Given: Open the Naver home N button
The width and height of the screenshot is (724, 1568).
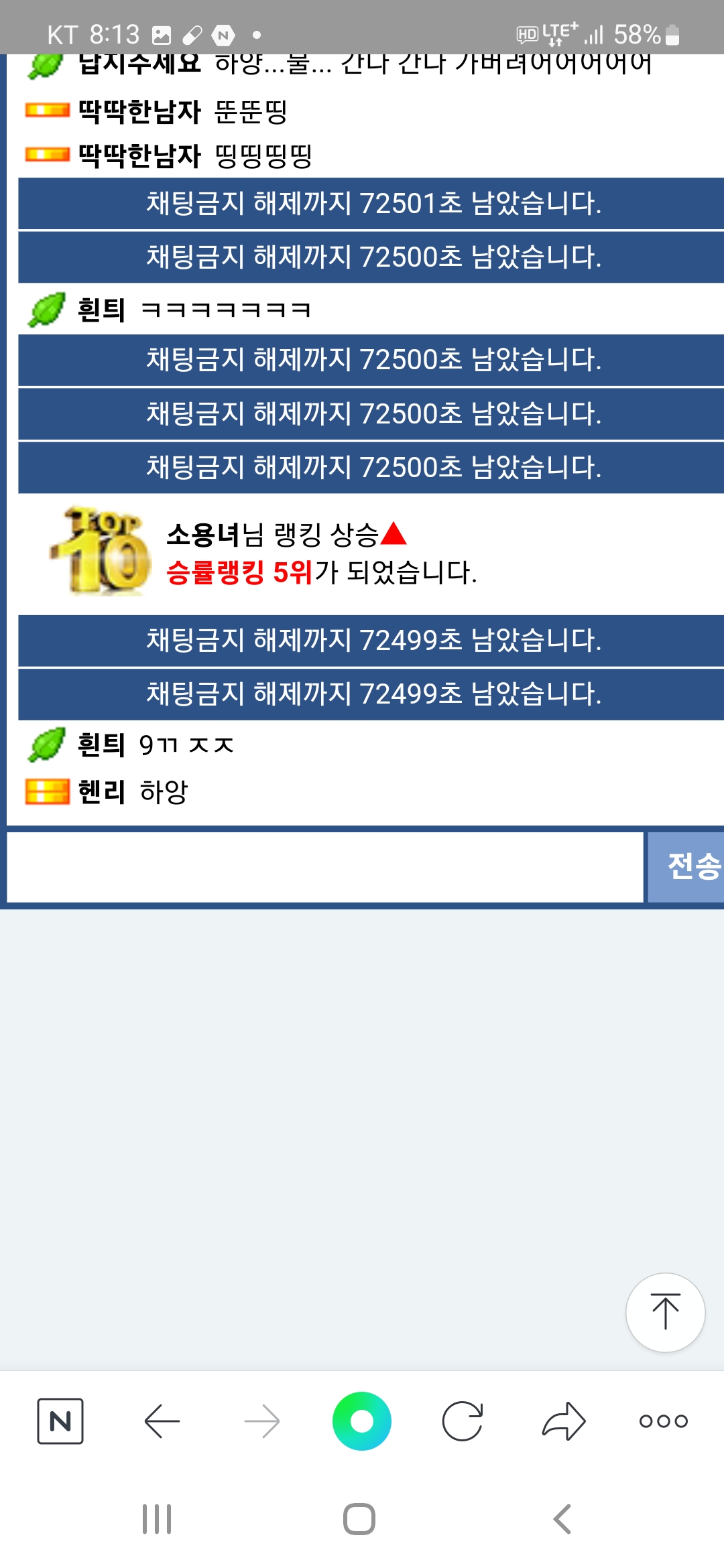Looking at the screenshot, I should click(60, 1421).
